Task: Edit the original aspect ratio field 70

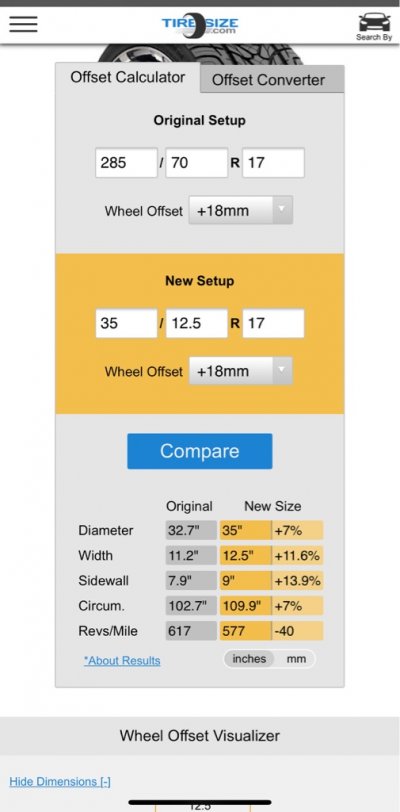Action: pyautogui.click(x=196, y=163)
